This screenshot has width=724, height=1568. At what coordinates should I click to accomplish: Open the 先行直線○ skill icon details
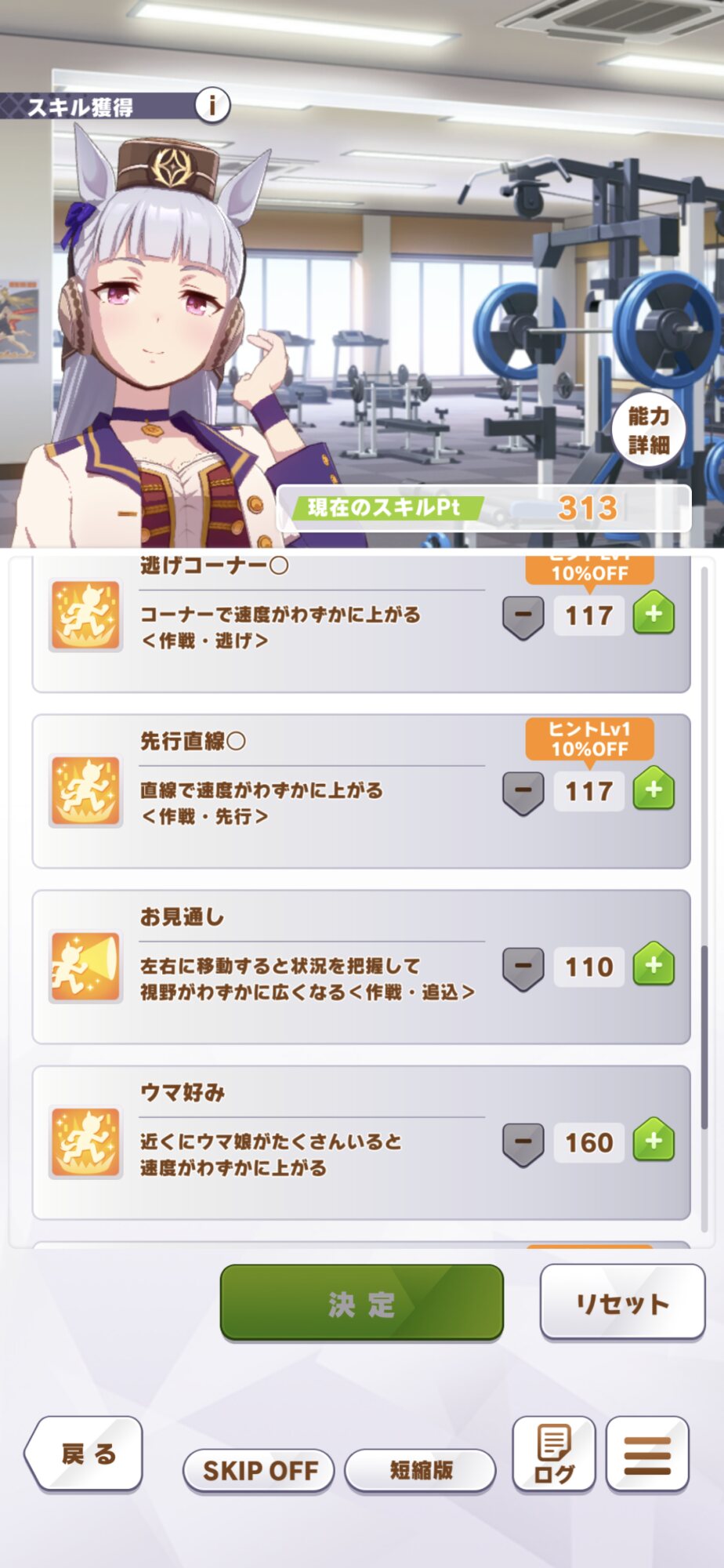[x=85, y=791]
